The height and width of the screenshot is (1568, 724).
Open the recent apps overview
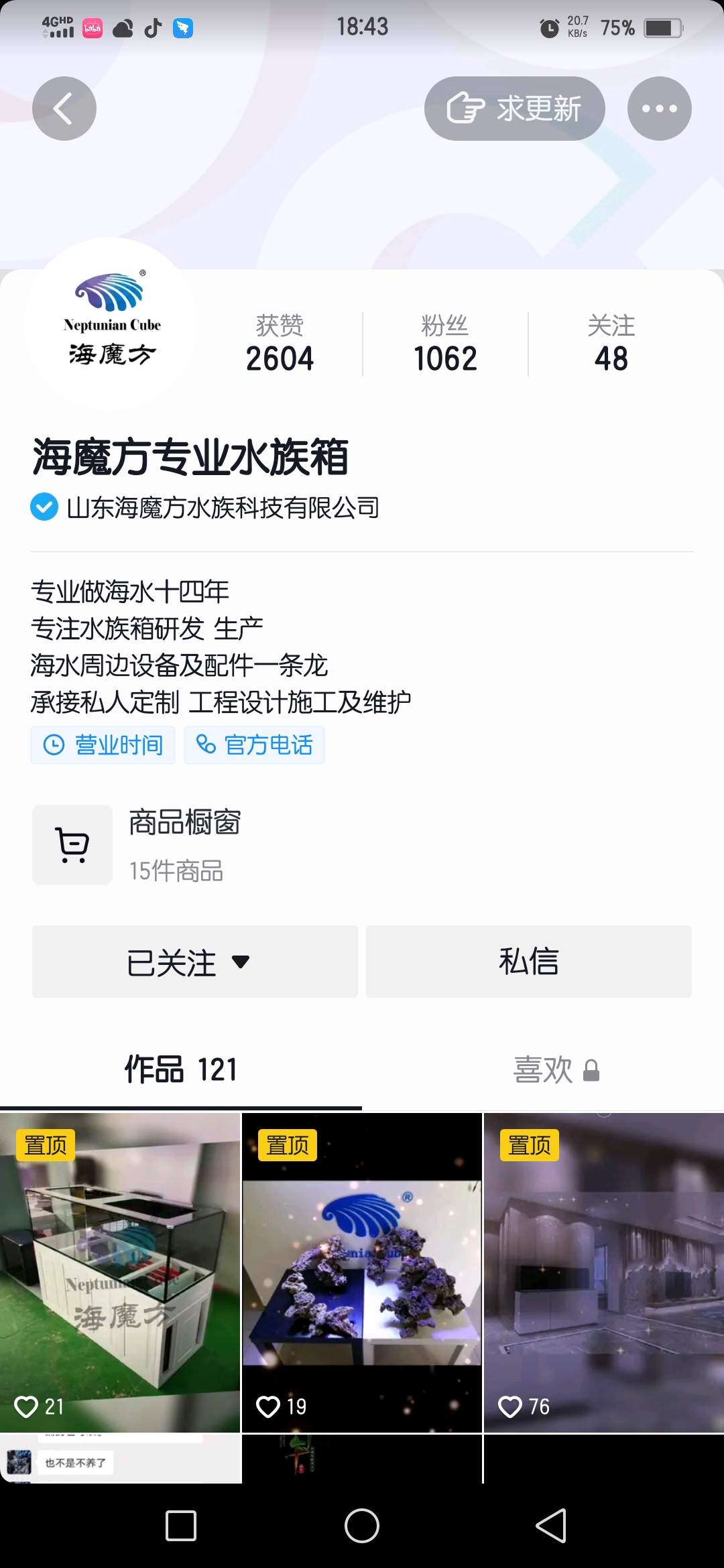181,1526
